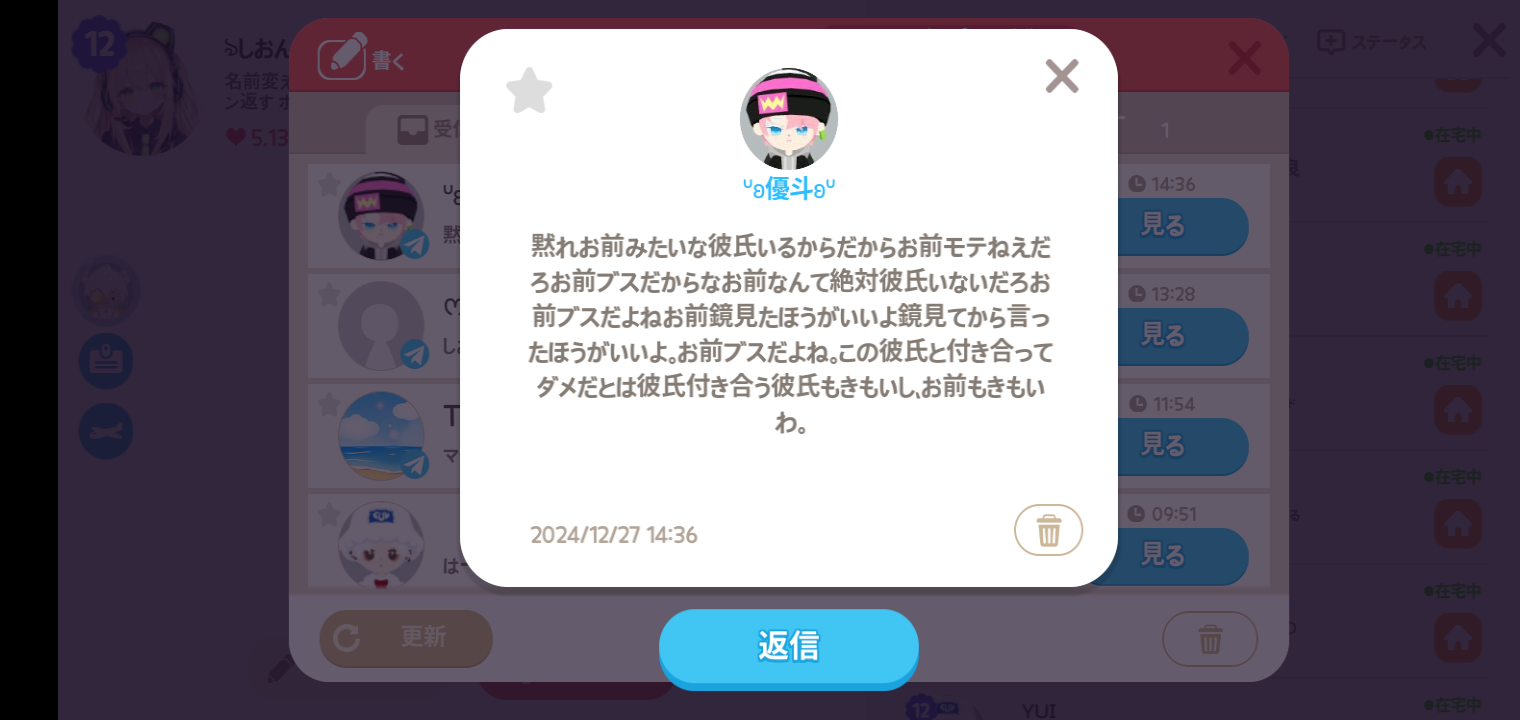This screenshot has width=1520, height=720.
Task: Tap the 返信 reply button
Action: pyautogui.click(x=788, y=646)
